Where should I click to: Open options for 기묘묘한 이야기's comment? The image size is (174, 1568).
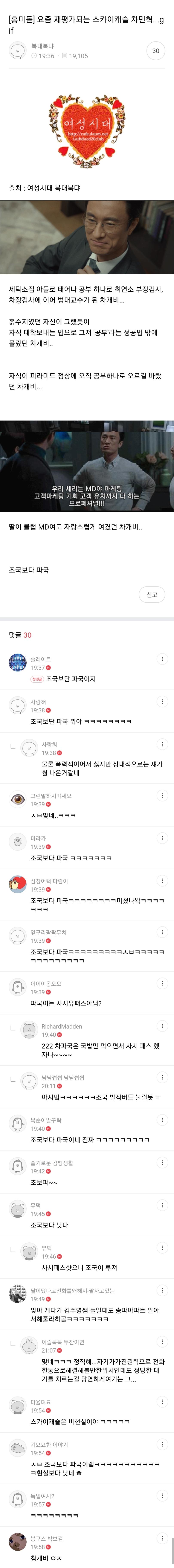162,1444
